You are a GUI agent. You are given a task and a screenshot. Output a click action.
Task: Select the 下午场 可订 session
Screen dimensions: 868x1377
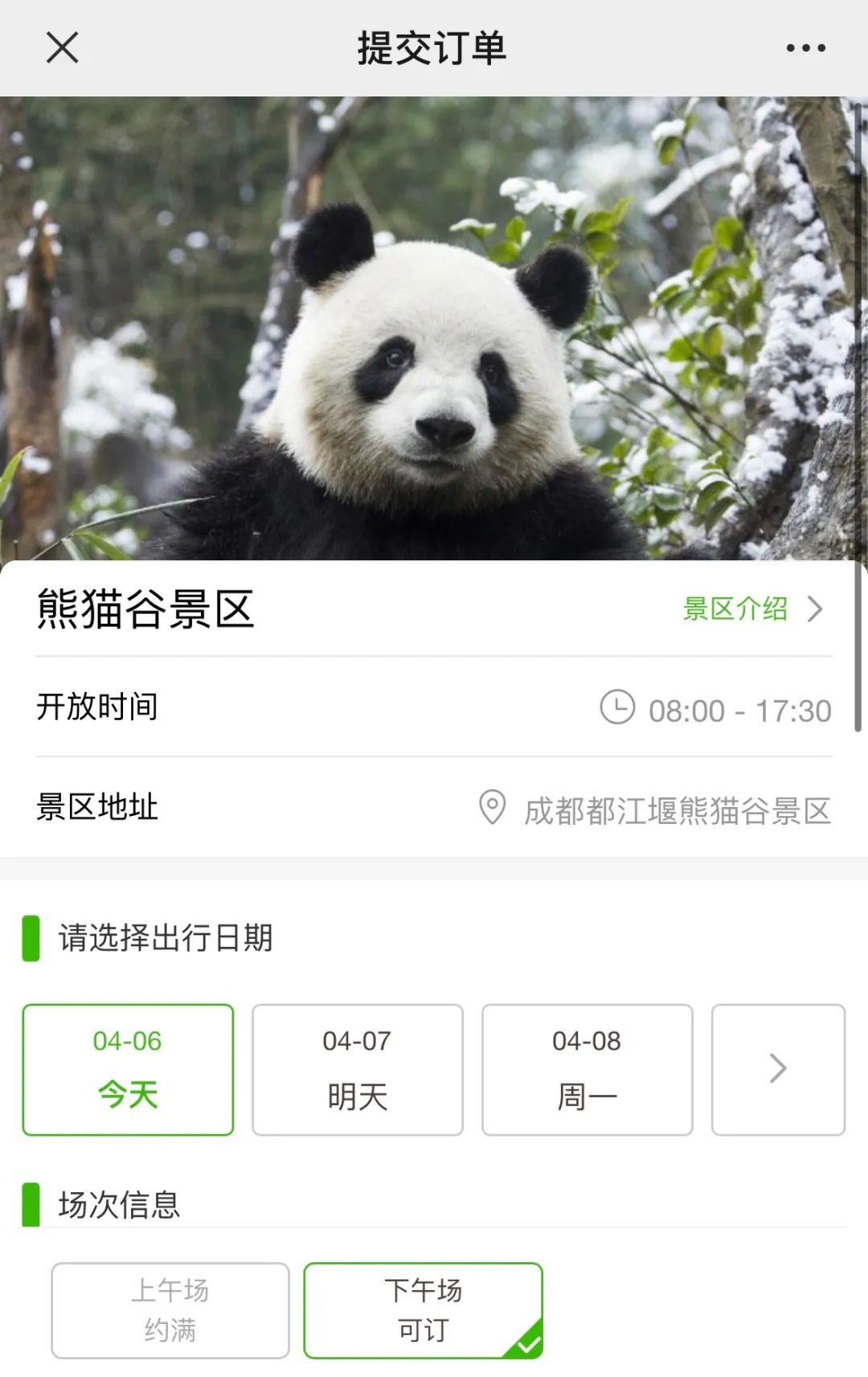click(x=425, y=1310)
